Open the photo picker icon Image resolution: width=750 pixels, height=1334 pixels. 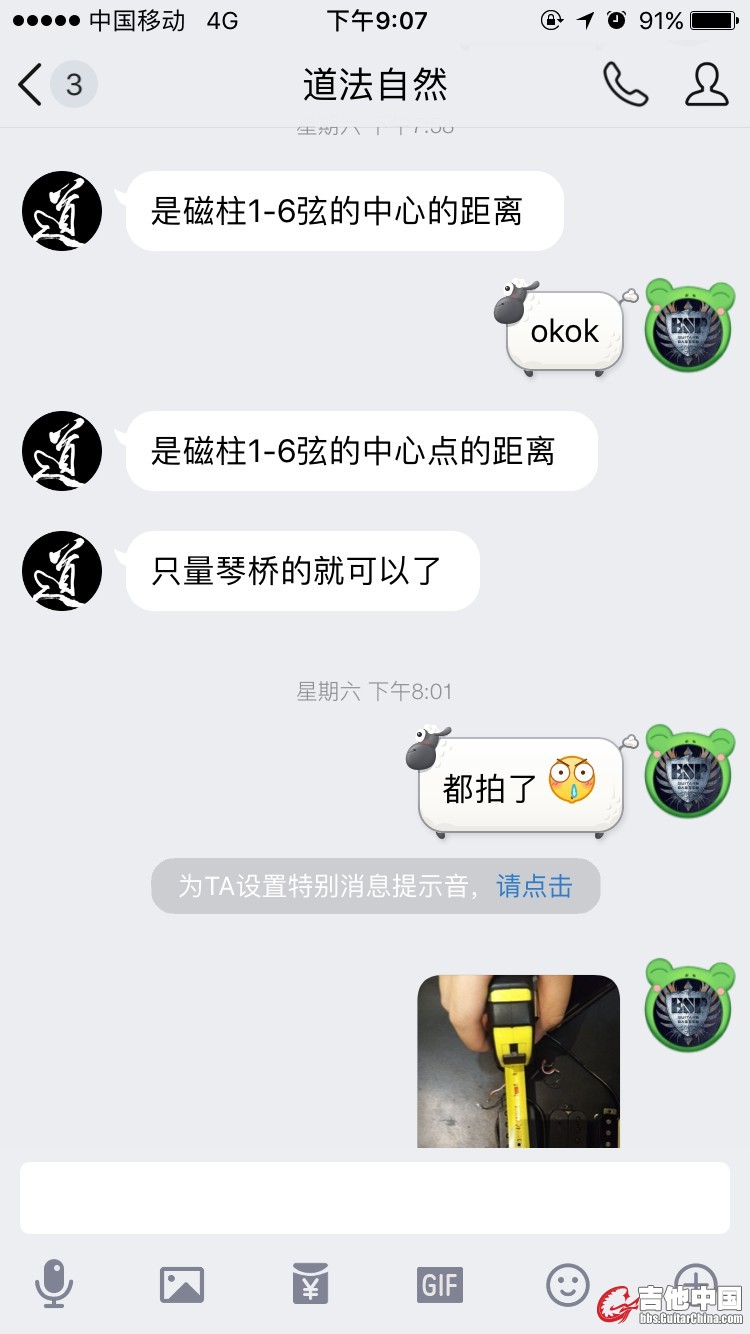click(182, 1284)
